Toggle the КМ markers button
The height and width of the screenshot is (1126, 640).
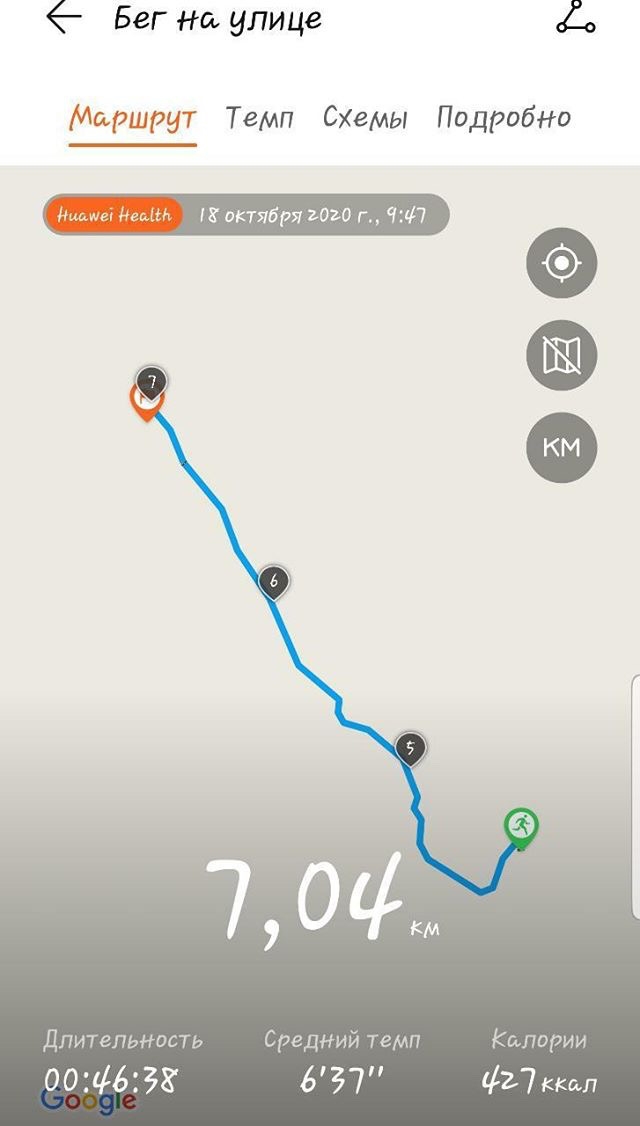[561, 446]
